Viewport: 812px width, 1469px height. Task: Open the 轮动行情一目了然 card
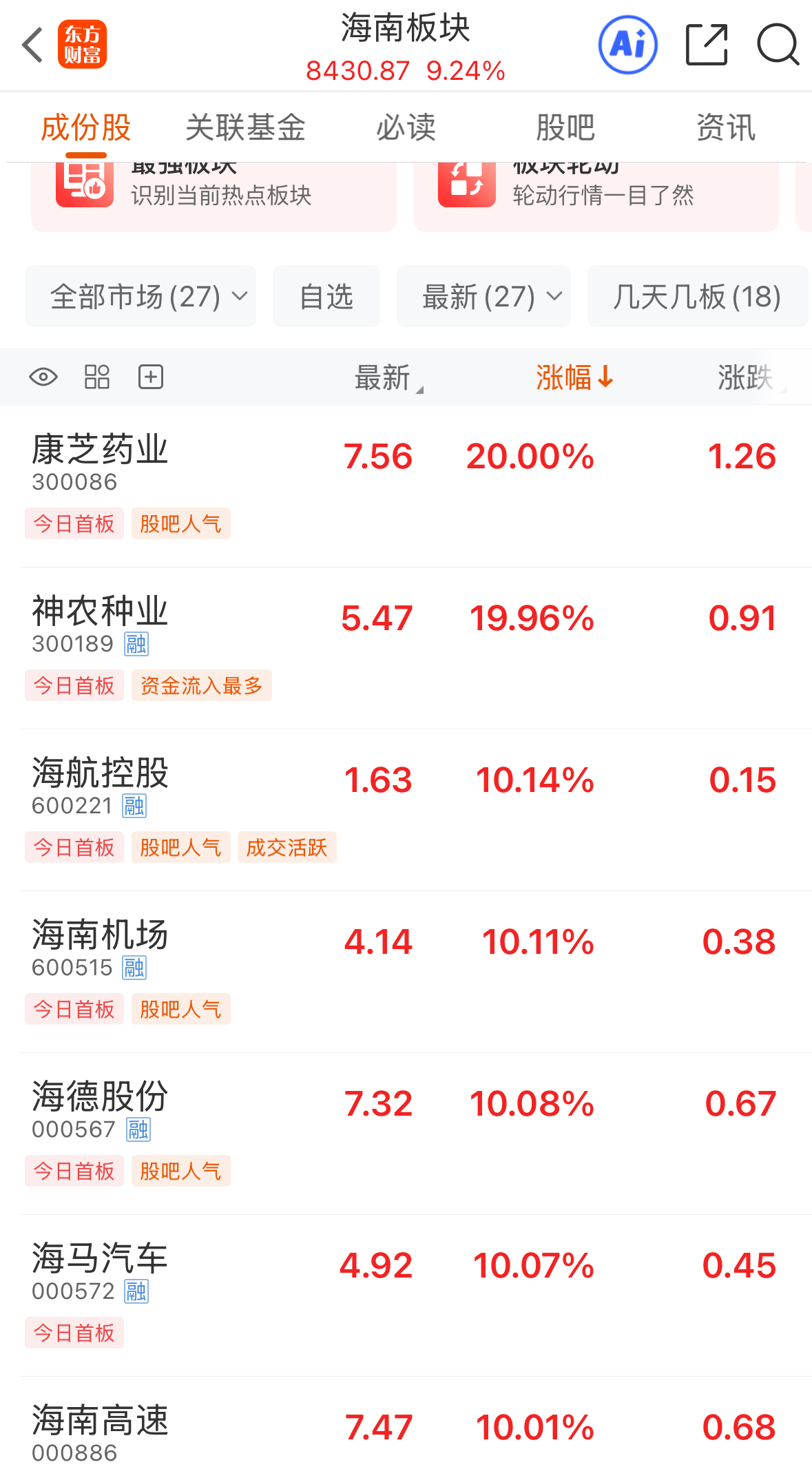pos(596,194)
